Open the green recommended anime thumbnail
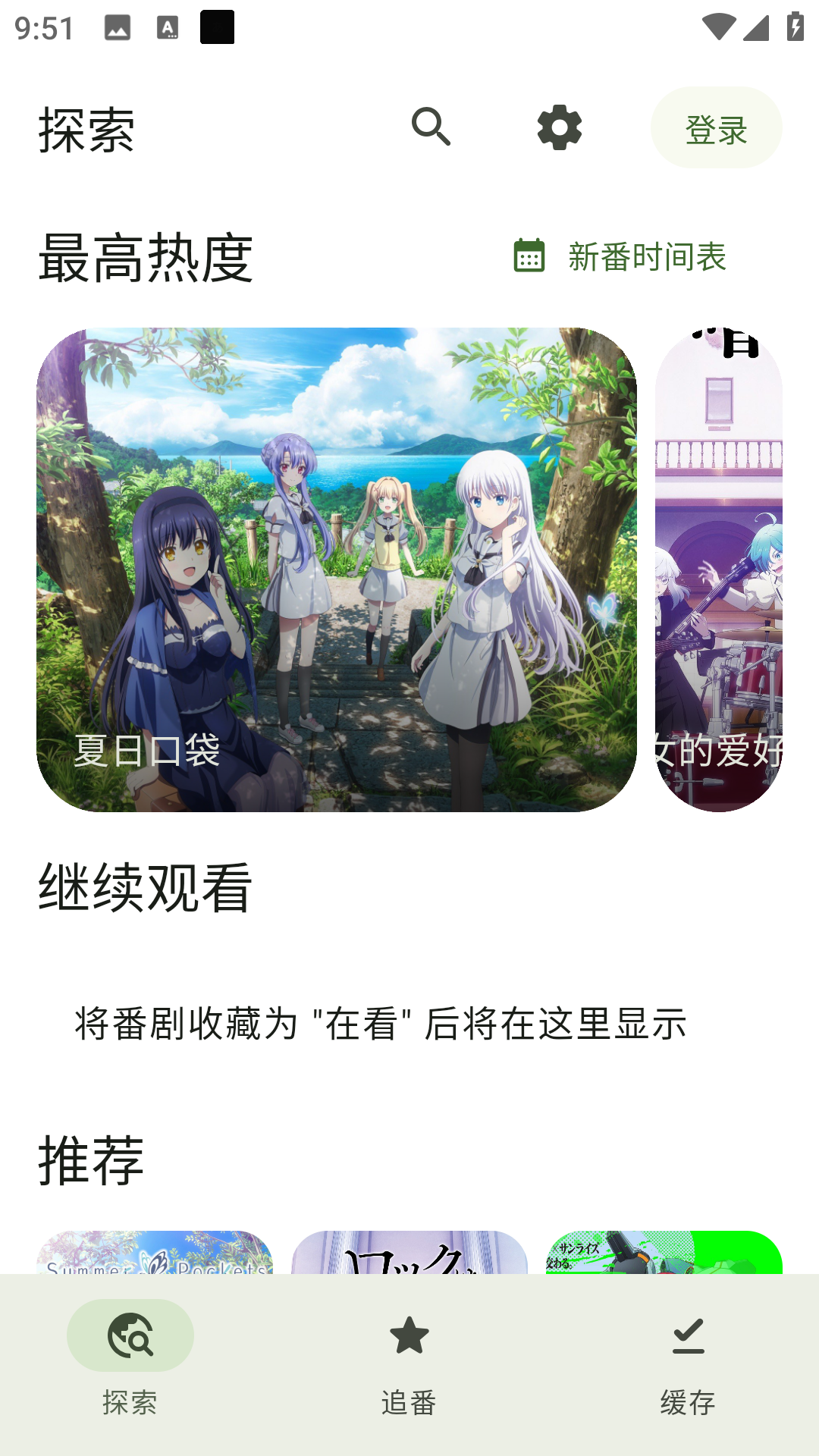Viewport: 819px width, 1456px height. [x=664, y=1253]
